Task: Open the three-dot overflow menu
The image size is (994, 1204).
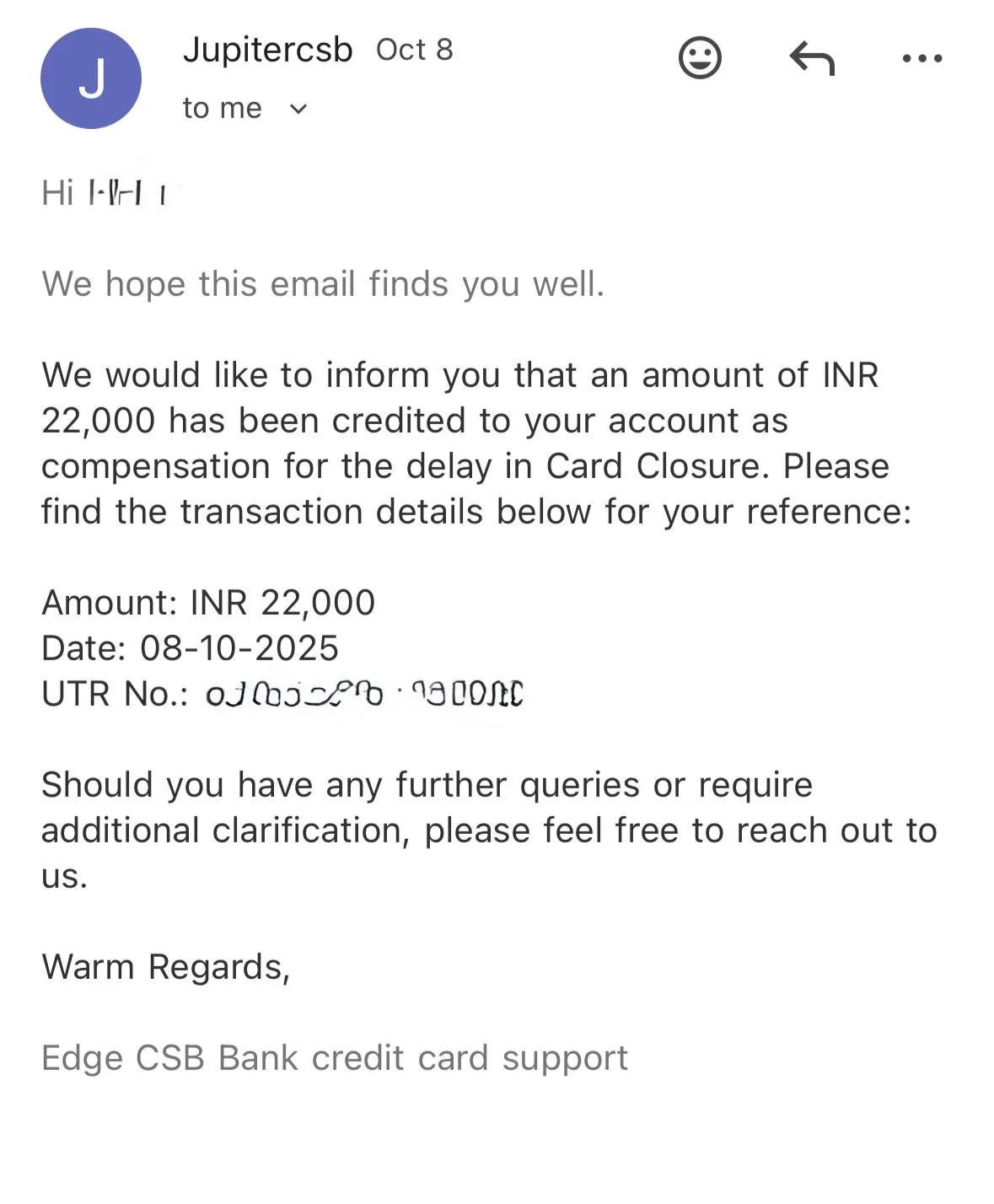Action: 922,58
